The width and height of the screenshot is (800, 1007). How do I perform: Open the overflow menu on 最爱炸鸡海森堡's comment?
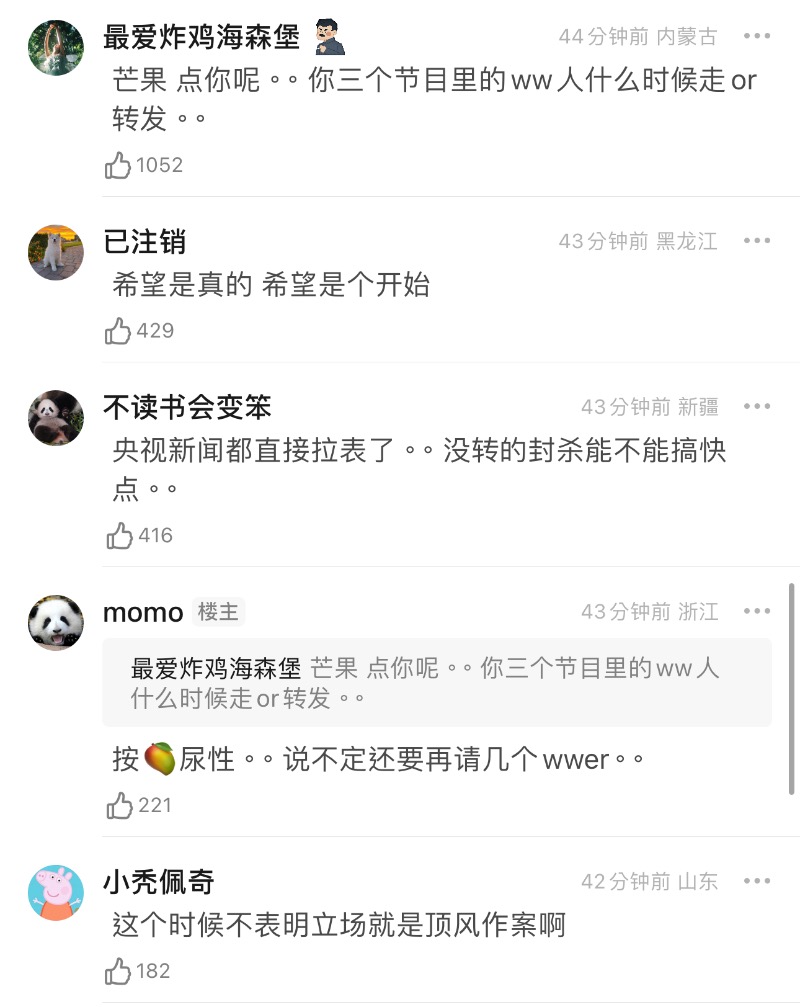tap(757, 37)
